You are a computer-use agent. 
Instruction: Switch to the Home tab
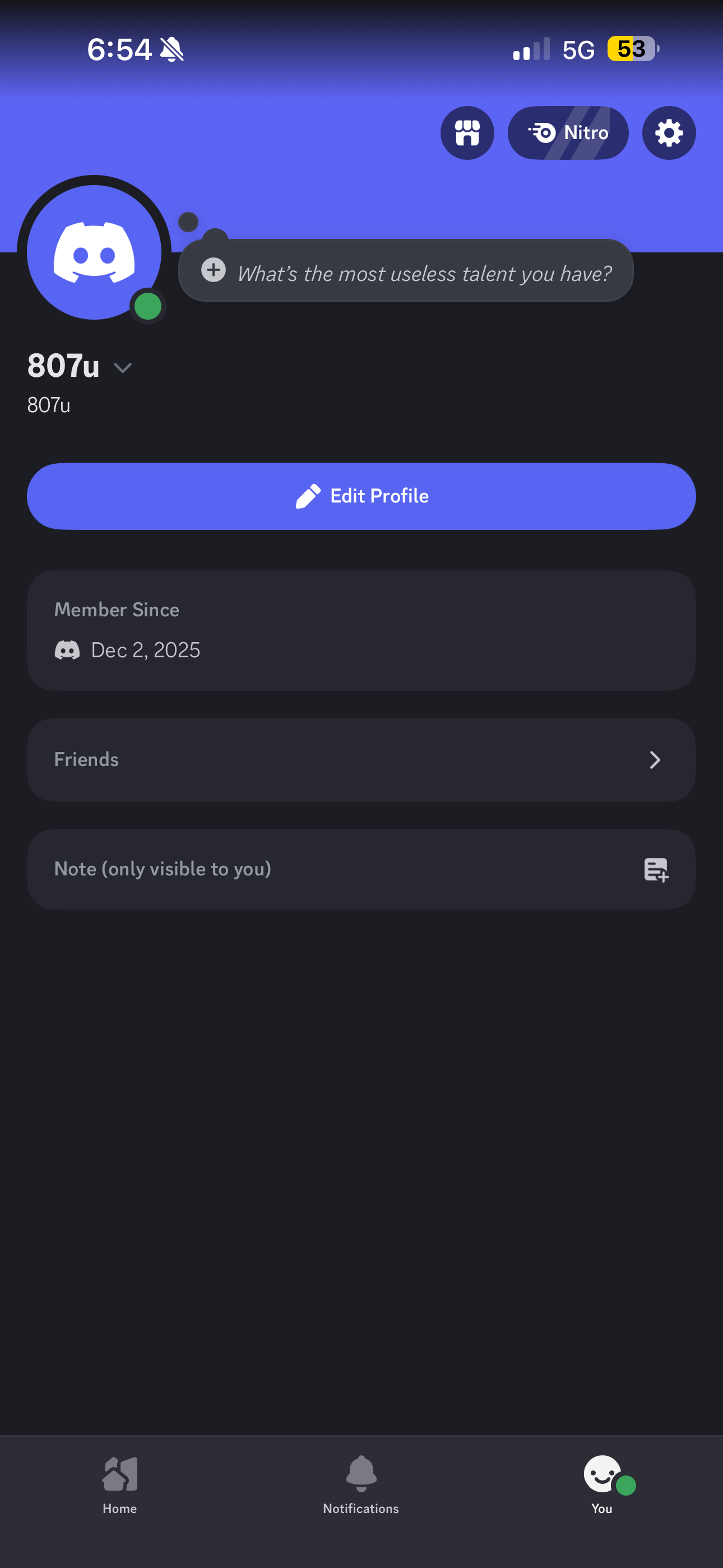[120, 1484]
